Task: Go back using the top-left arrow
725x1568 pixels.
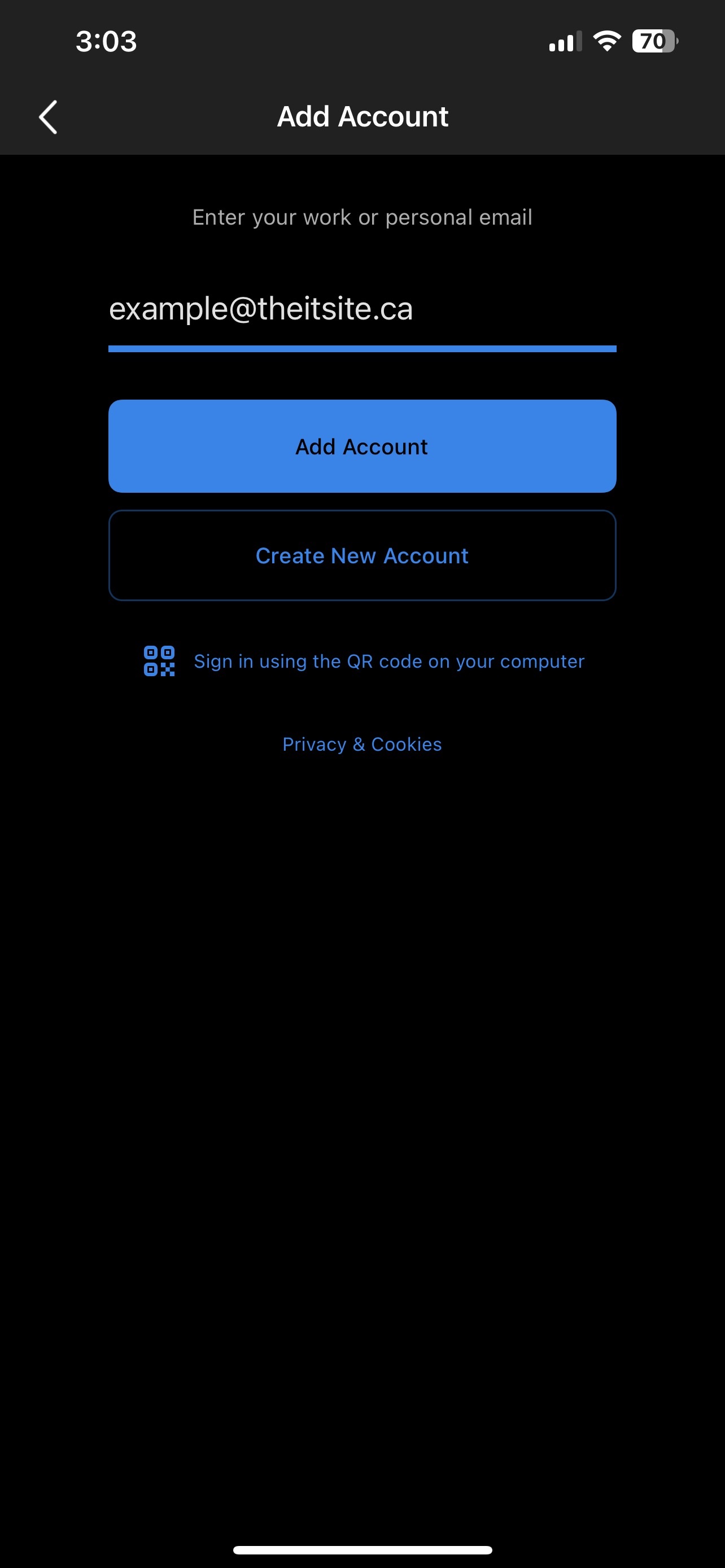Action: pyautogui.click(x=48, y=117)
